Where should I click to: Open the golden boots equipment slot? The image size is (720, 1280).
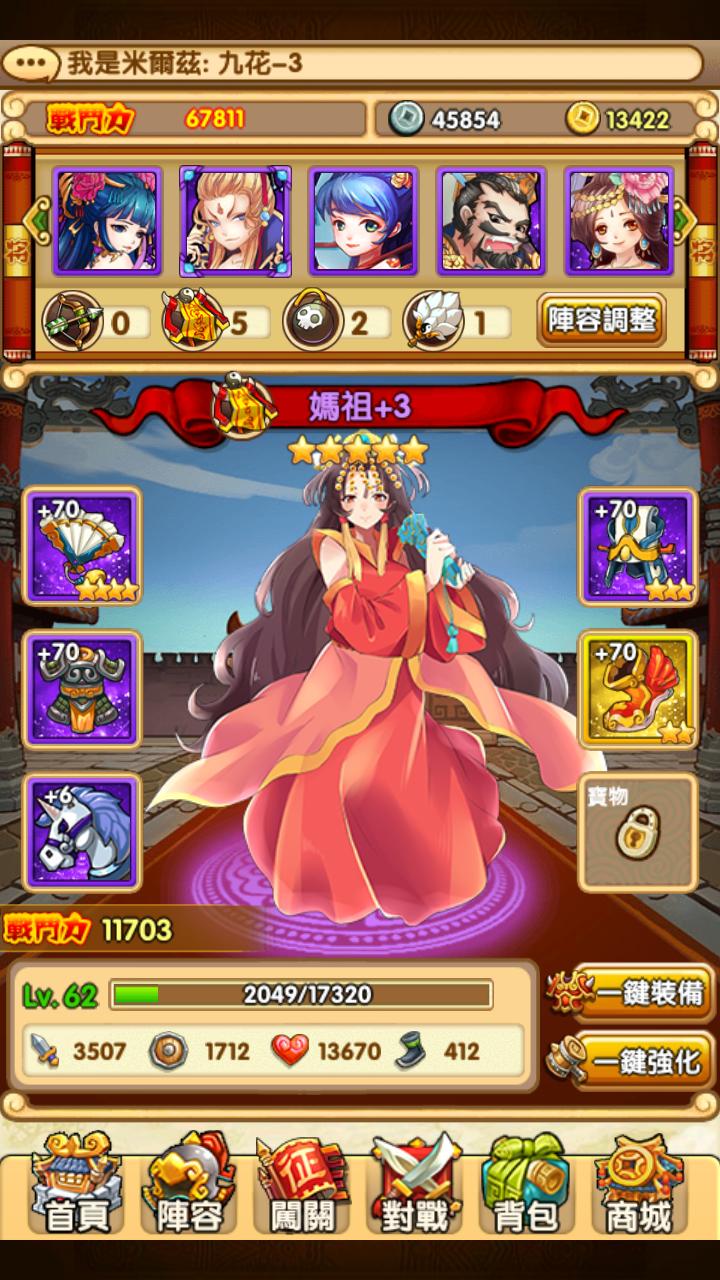[x=638, y=690]
